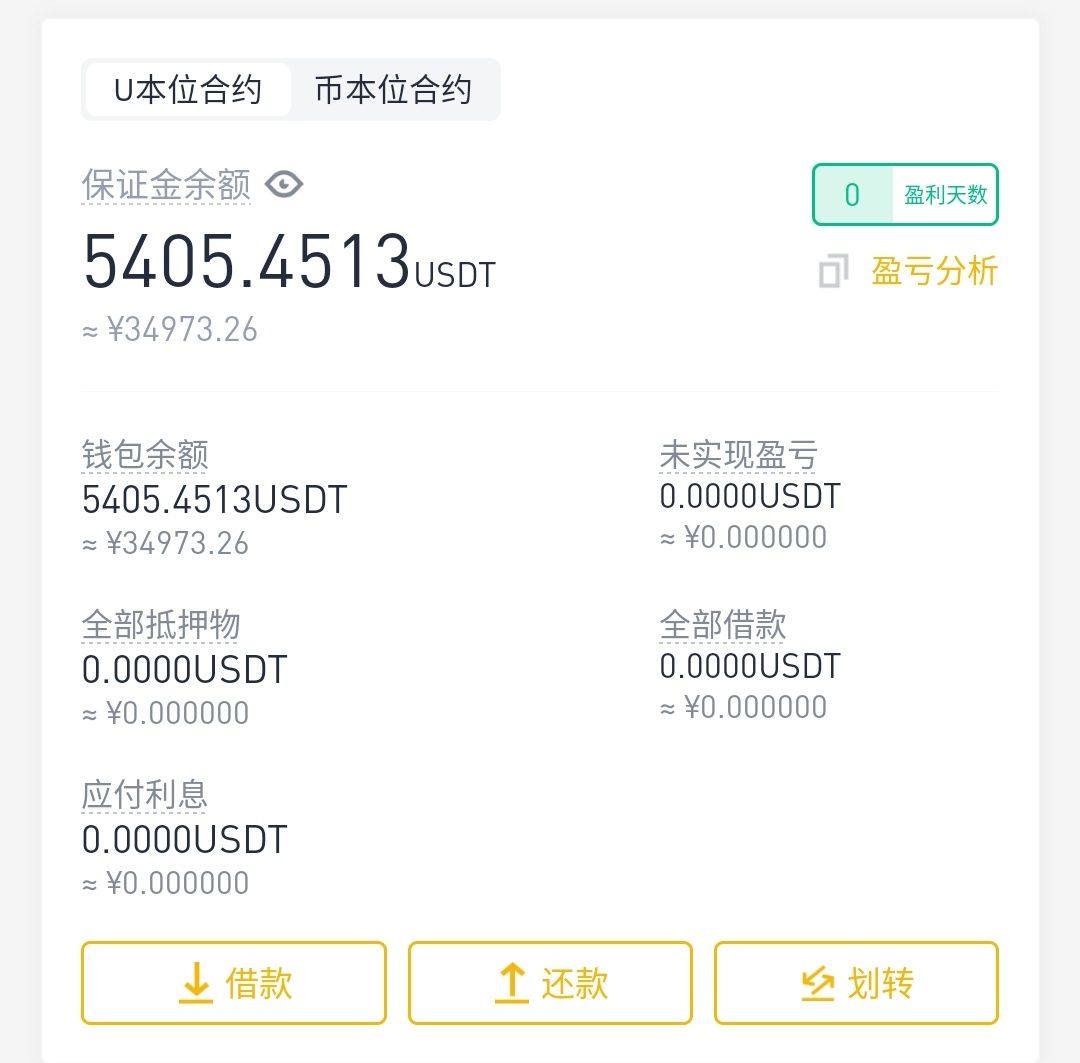Viewport: 1080px width, 1063px height.
Task: Tap the 还款 repay button
Action: click(x=550, y=983)
